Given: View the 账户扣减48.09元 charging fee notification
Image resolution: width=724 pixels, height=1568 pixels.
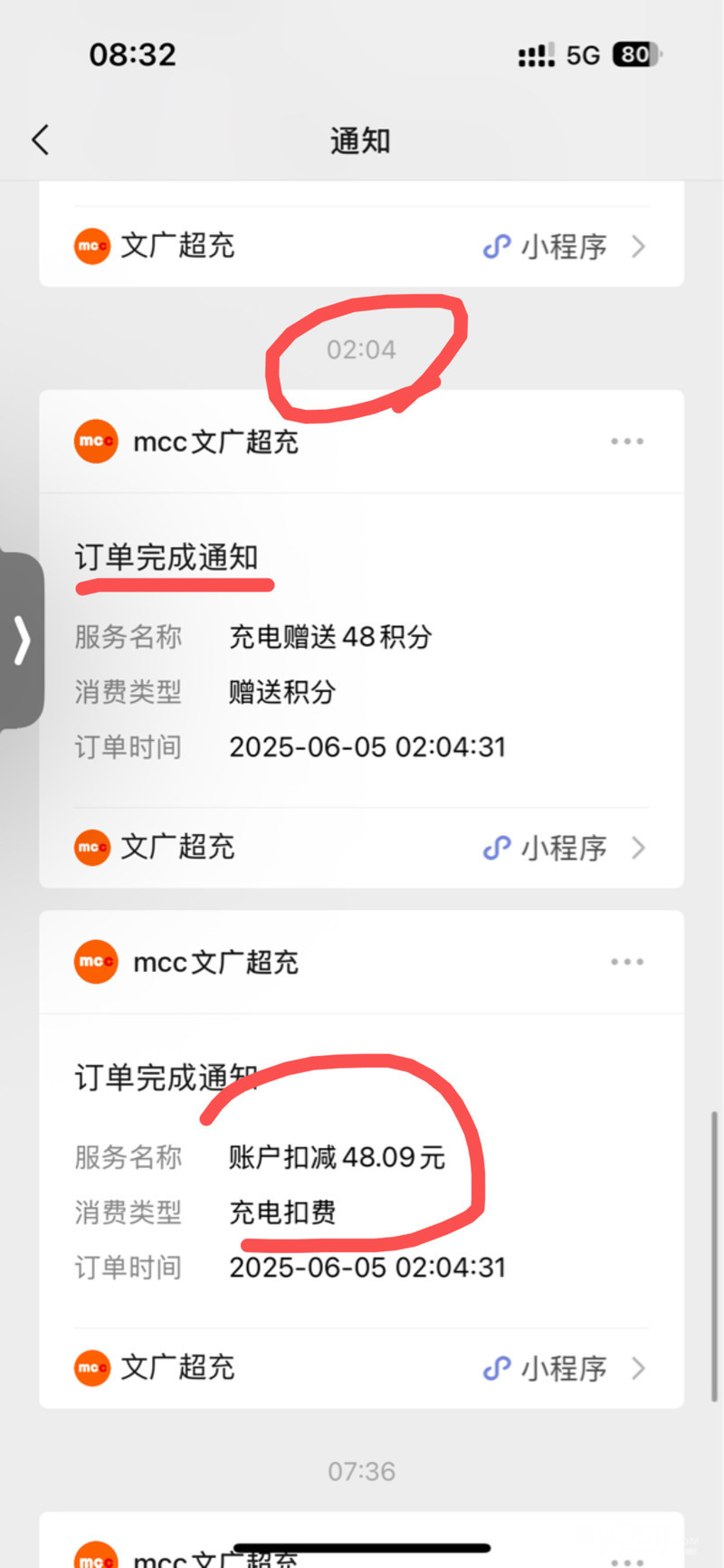Looking at the screenshot, I should tap(361, 1171).
